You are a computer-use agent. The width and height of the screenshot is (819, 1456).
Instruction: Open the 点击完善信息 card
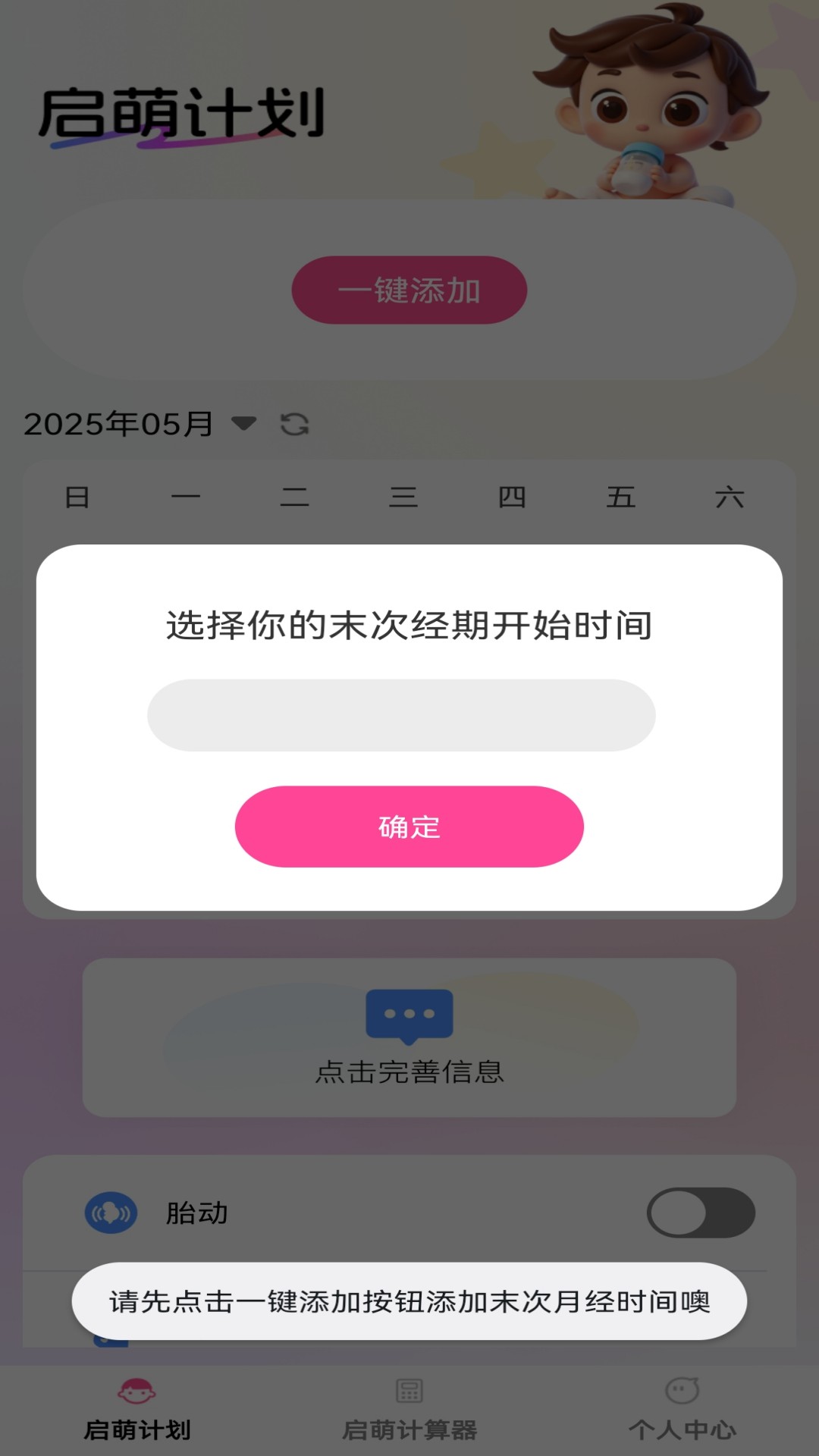tap(409, 1037)
